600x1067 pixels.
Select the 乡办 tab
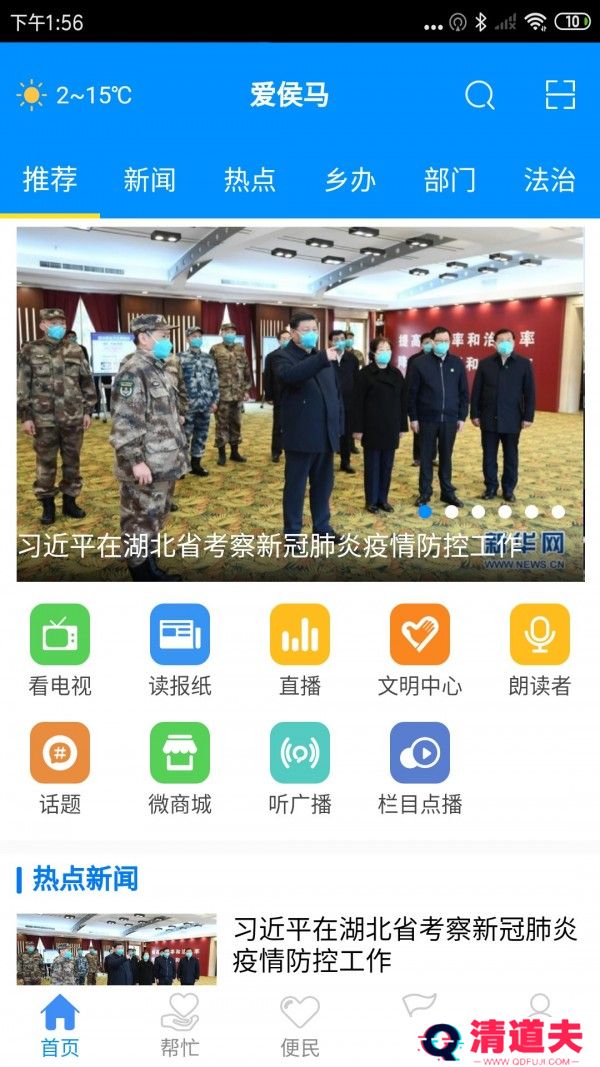[350, 180]
